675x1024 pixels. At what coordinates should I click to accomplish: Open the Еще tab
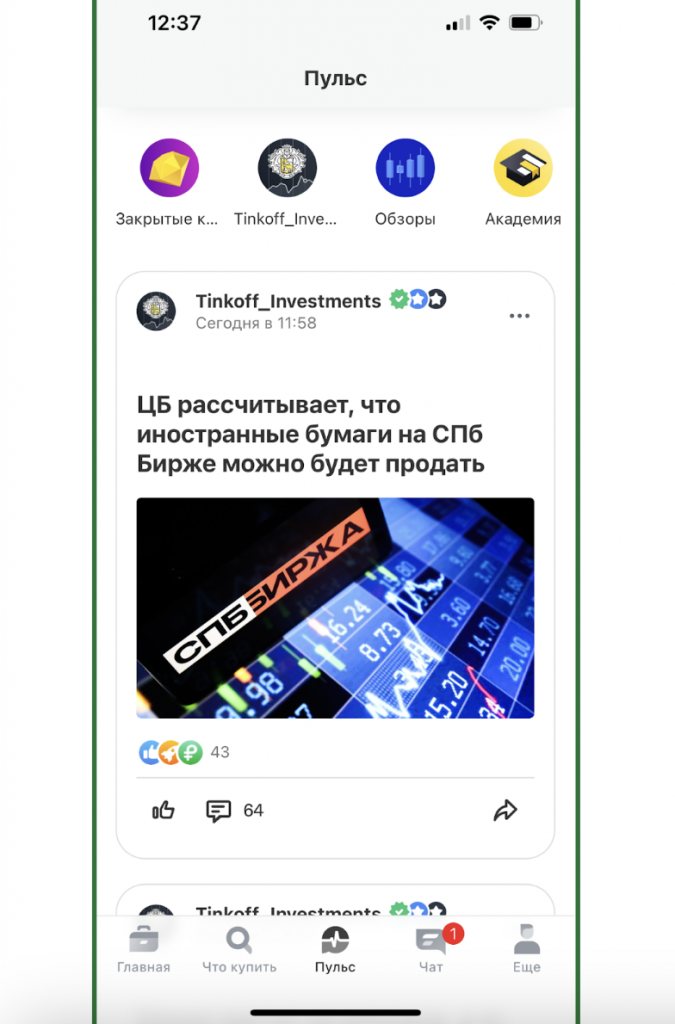(x=526, y=950)
